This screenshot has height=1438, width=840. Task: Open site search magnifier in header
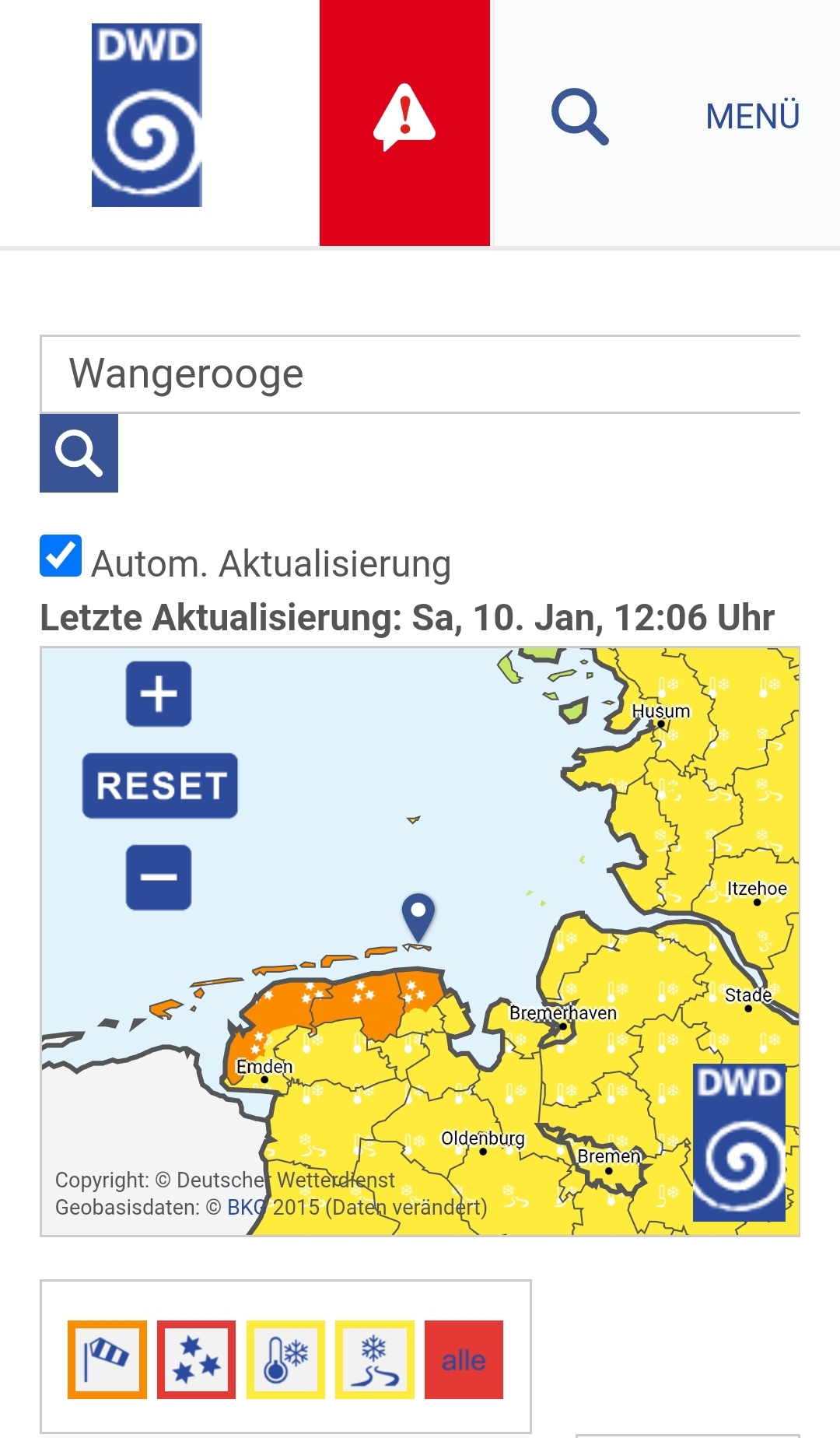tap(579, 117)
